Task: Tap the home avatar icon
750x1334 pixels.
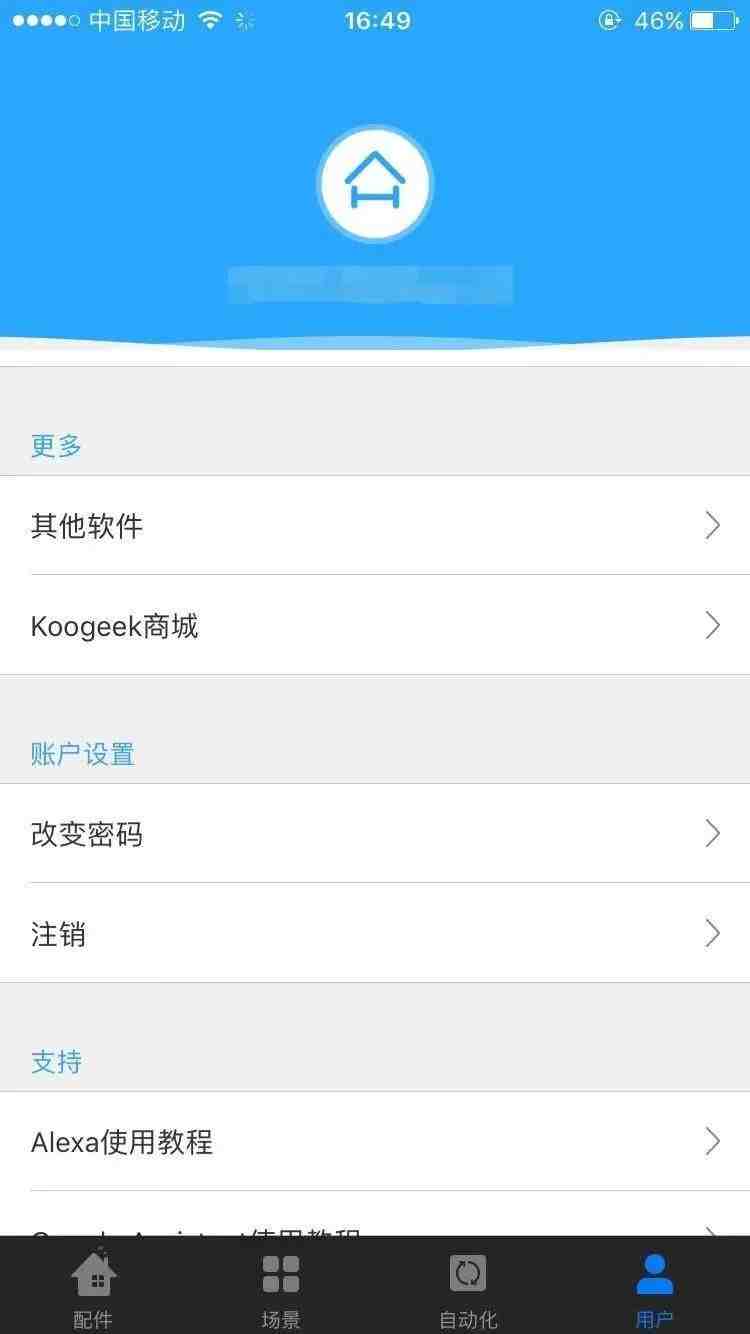Action: click(x=375, y=184)
